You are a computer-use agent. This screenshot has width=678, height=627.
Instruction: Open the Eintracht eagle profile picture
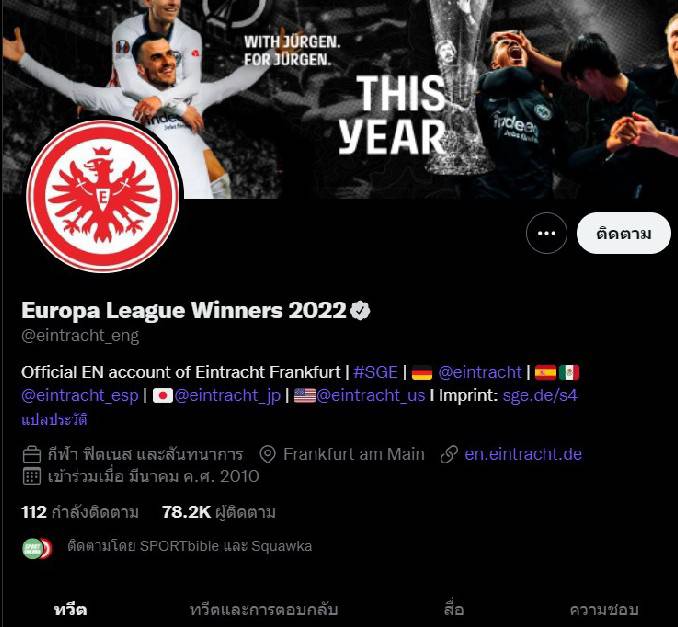tap(103, 197)
